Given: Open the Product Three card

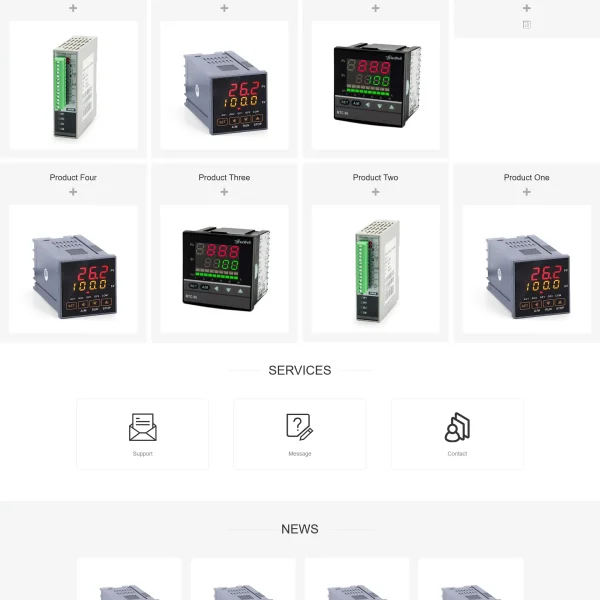Looking at the screenshot, I should (x=224, y=269).
